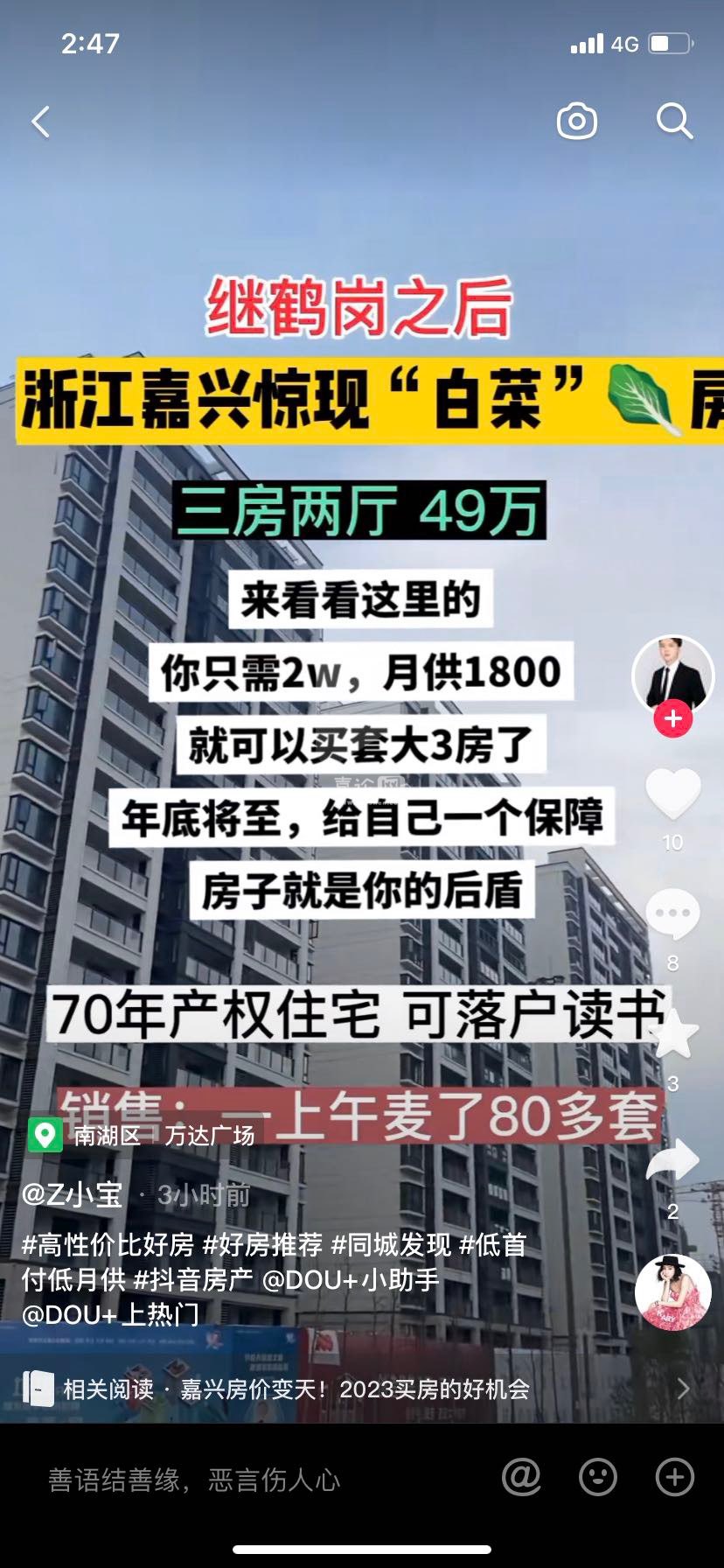Like this video with the heart
The height and width of the screenshot is (1568, 724).
click(672, 793)
